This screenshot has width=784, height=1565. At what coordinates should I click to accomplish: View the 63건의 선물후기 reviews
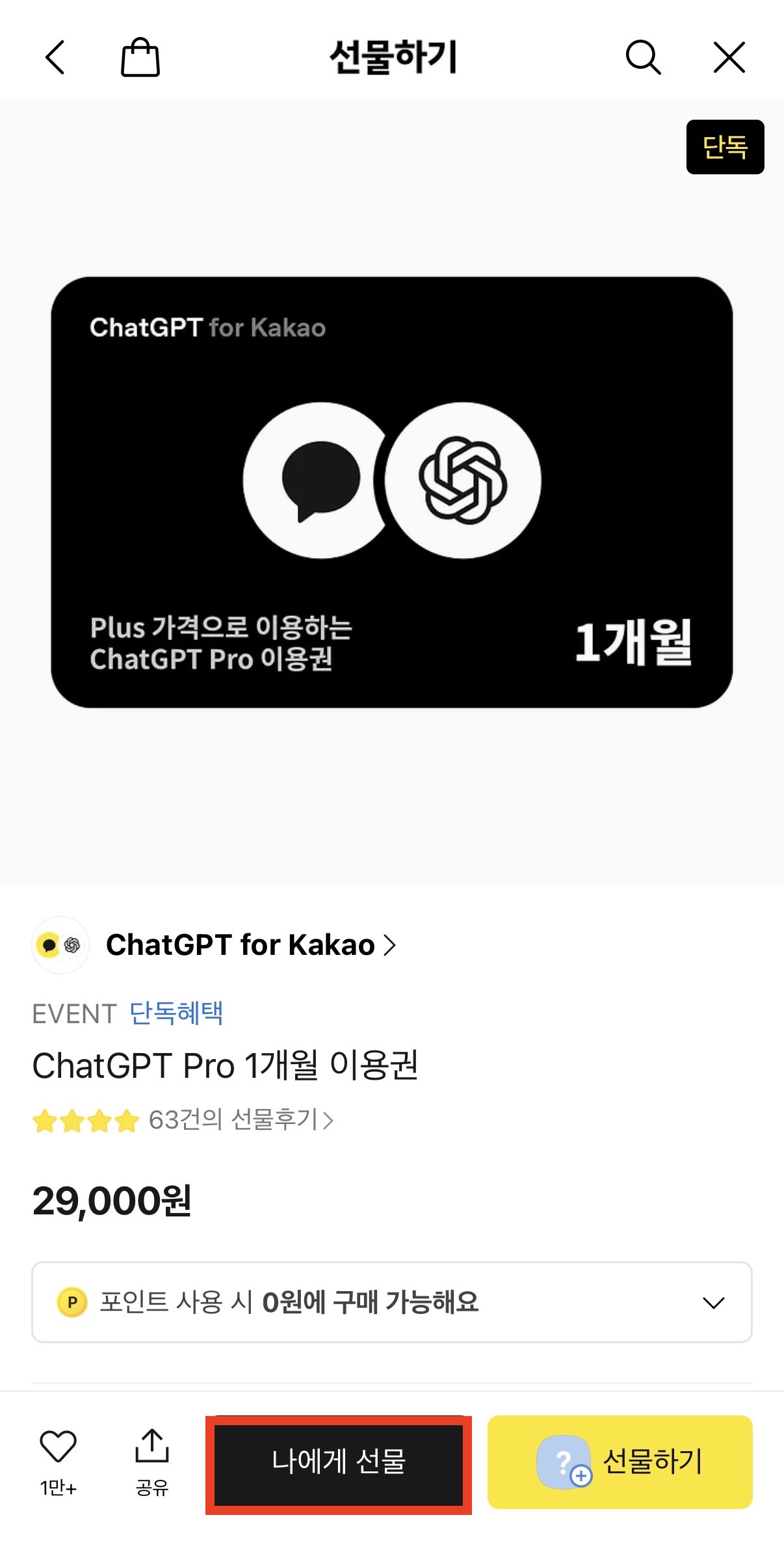tap(241, 1120)
